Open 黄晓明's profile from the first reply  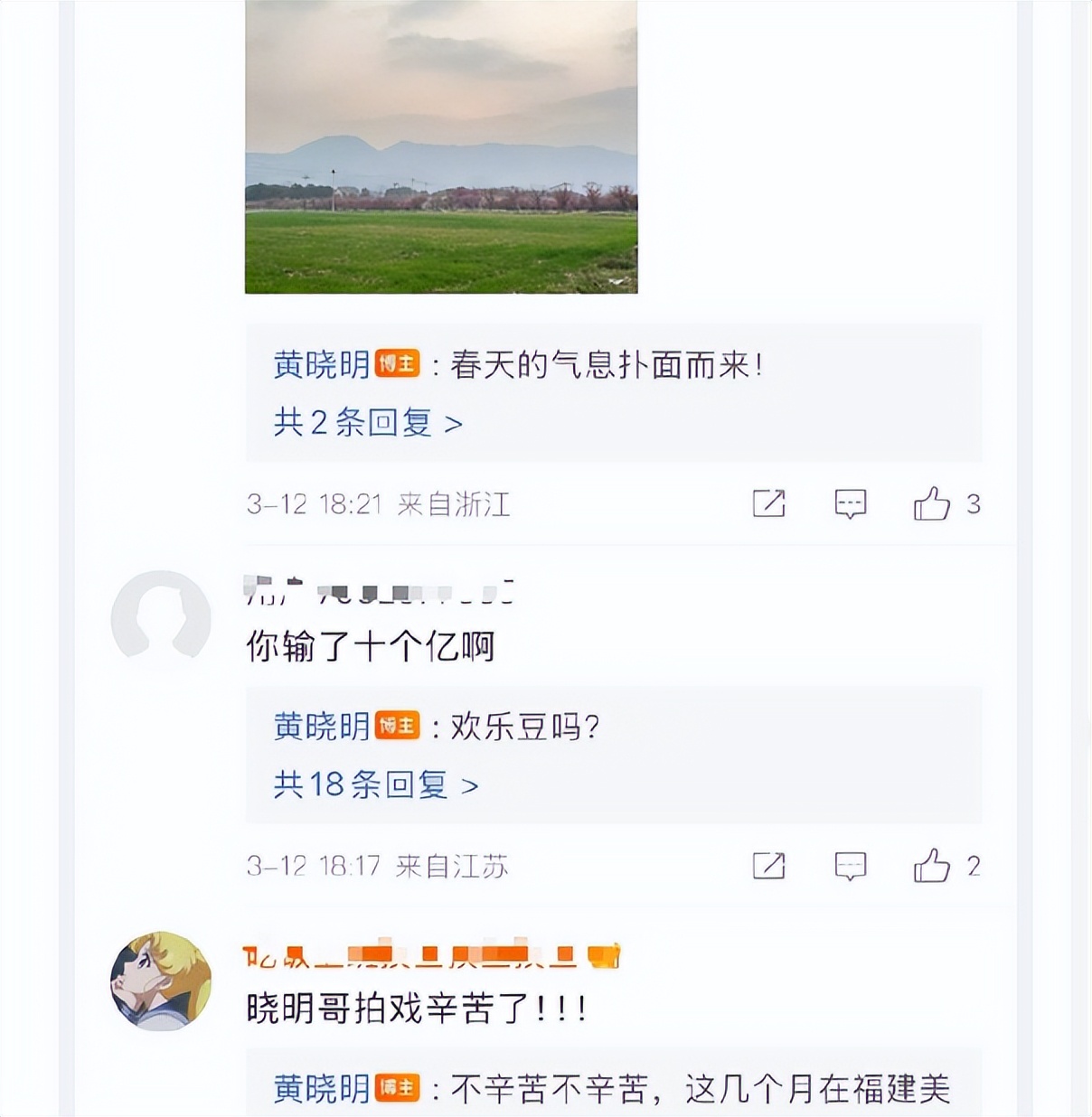pyautogui.click(x=322, y=364)
